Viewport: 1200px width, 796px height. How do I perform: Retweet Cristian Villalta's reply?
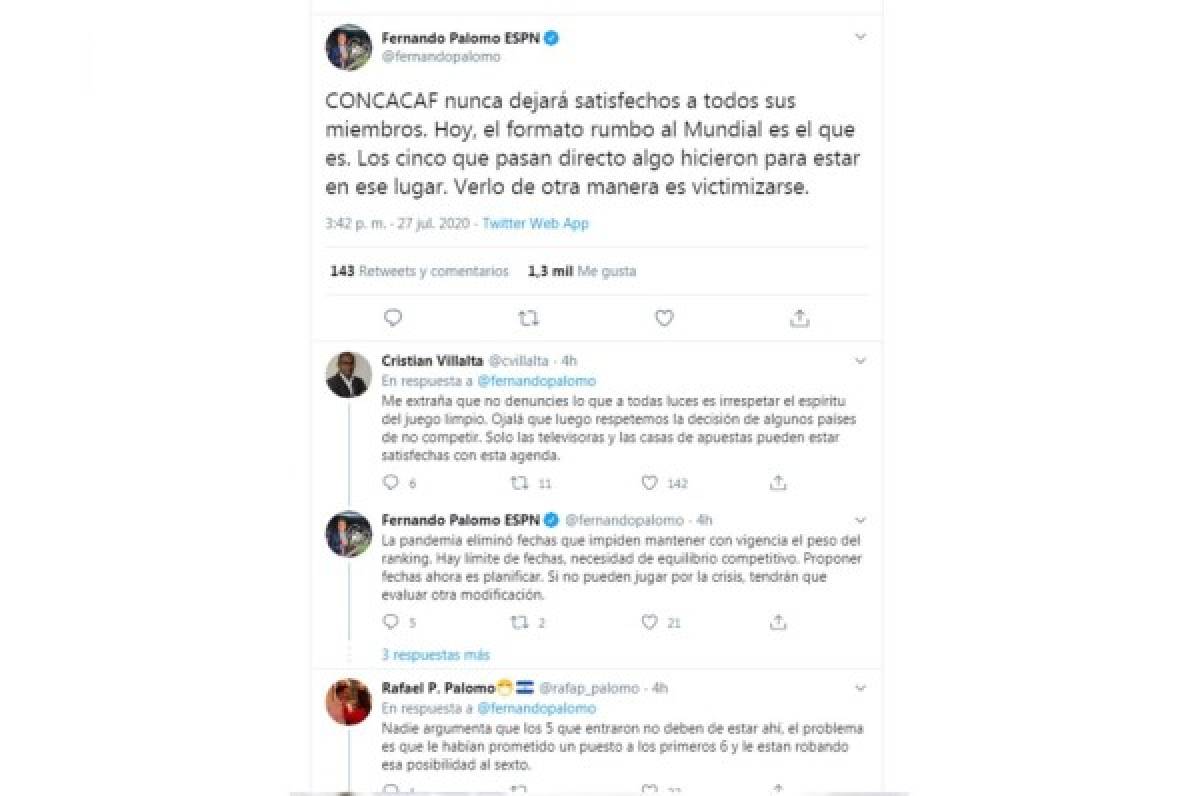[x=519, y=483]
